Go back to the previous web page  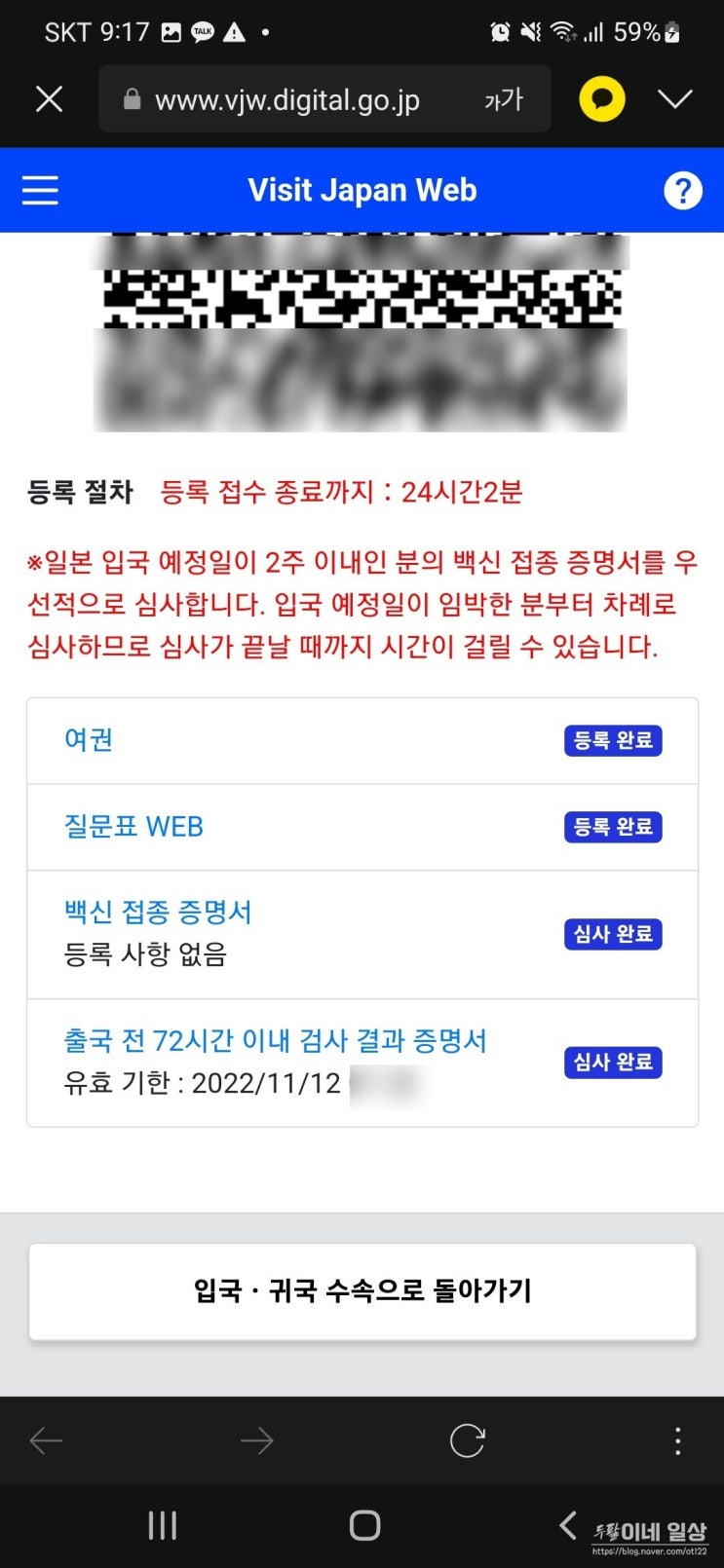tap(46, 1440)
